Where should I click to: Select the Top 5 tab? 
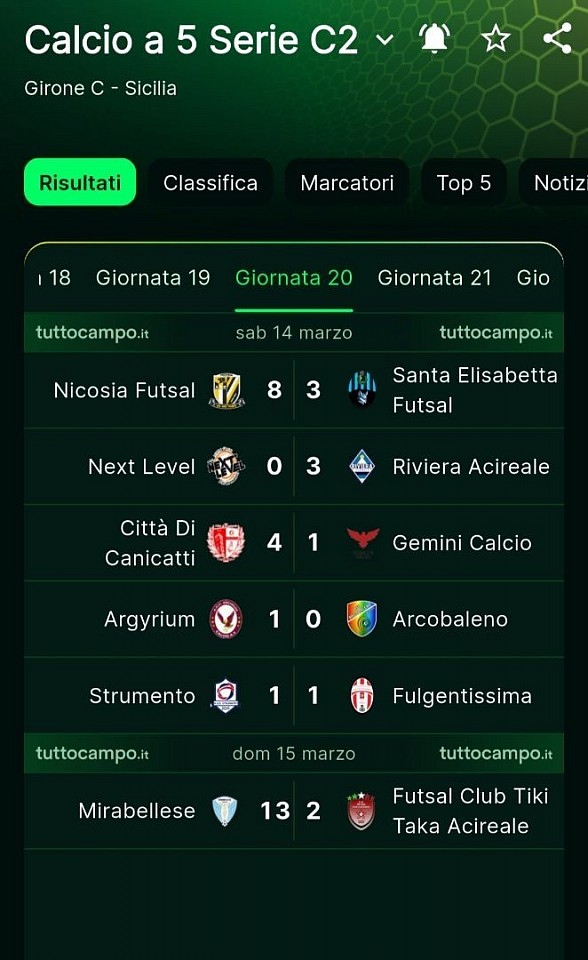(x=464, y=182)
